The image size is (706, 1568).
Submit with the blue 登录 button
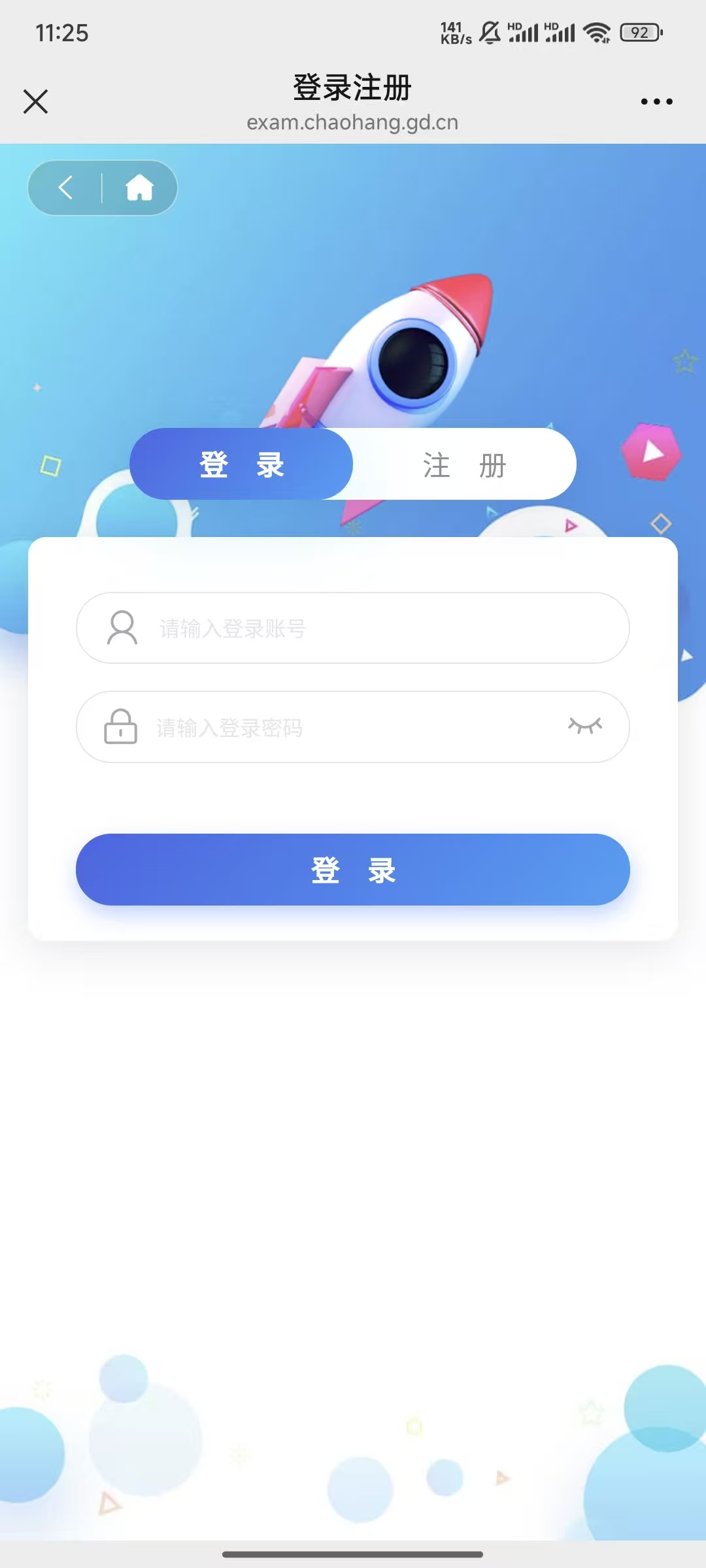[x=353, y=870]
